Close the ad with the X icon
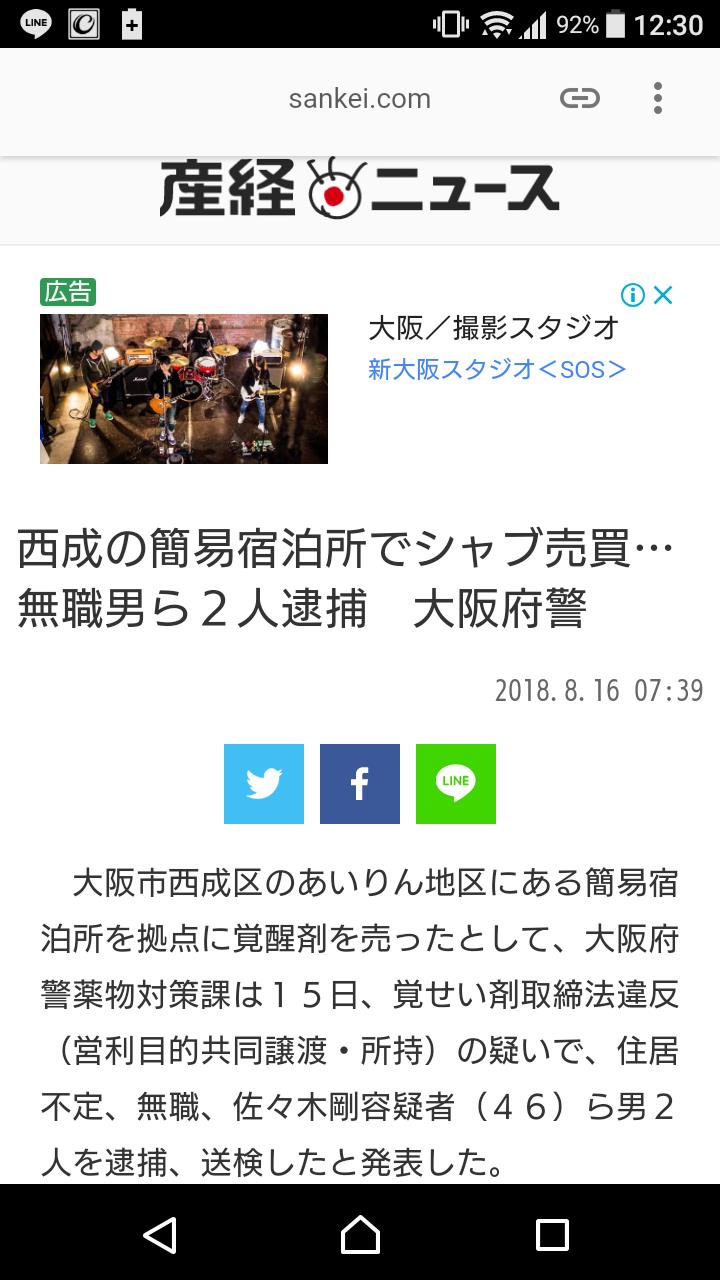Screen dimensions: 720x1280 662,295
